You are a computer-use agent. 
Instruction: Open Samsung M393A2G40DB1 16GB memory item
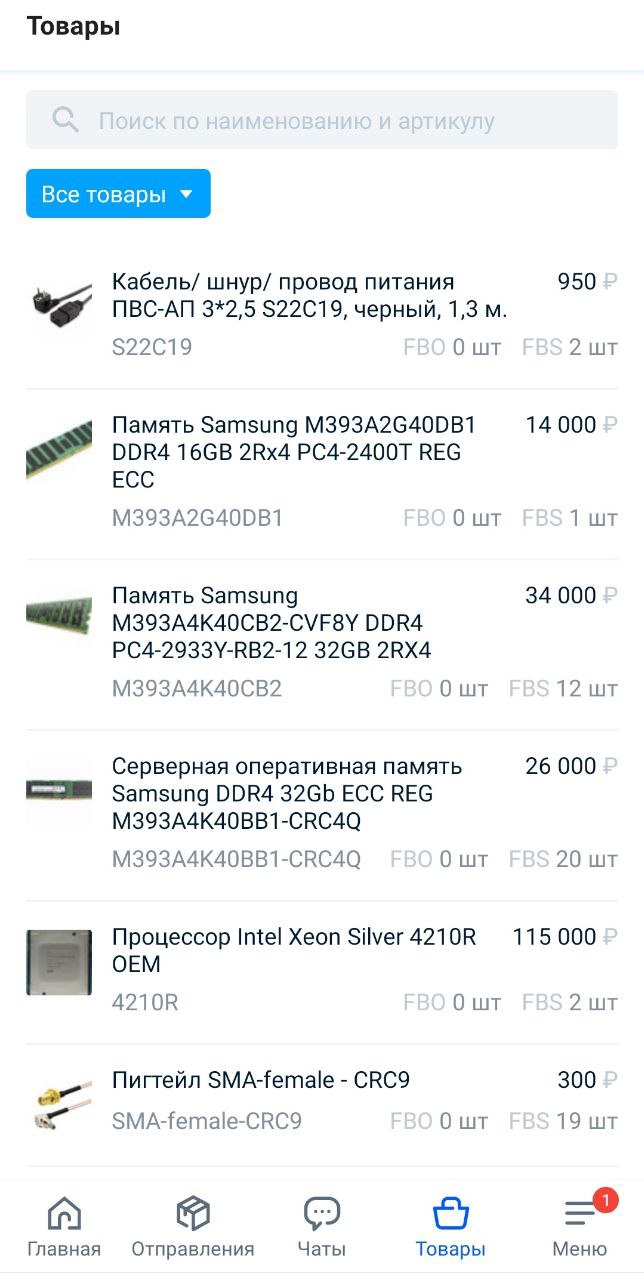point(294,452)
